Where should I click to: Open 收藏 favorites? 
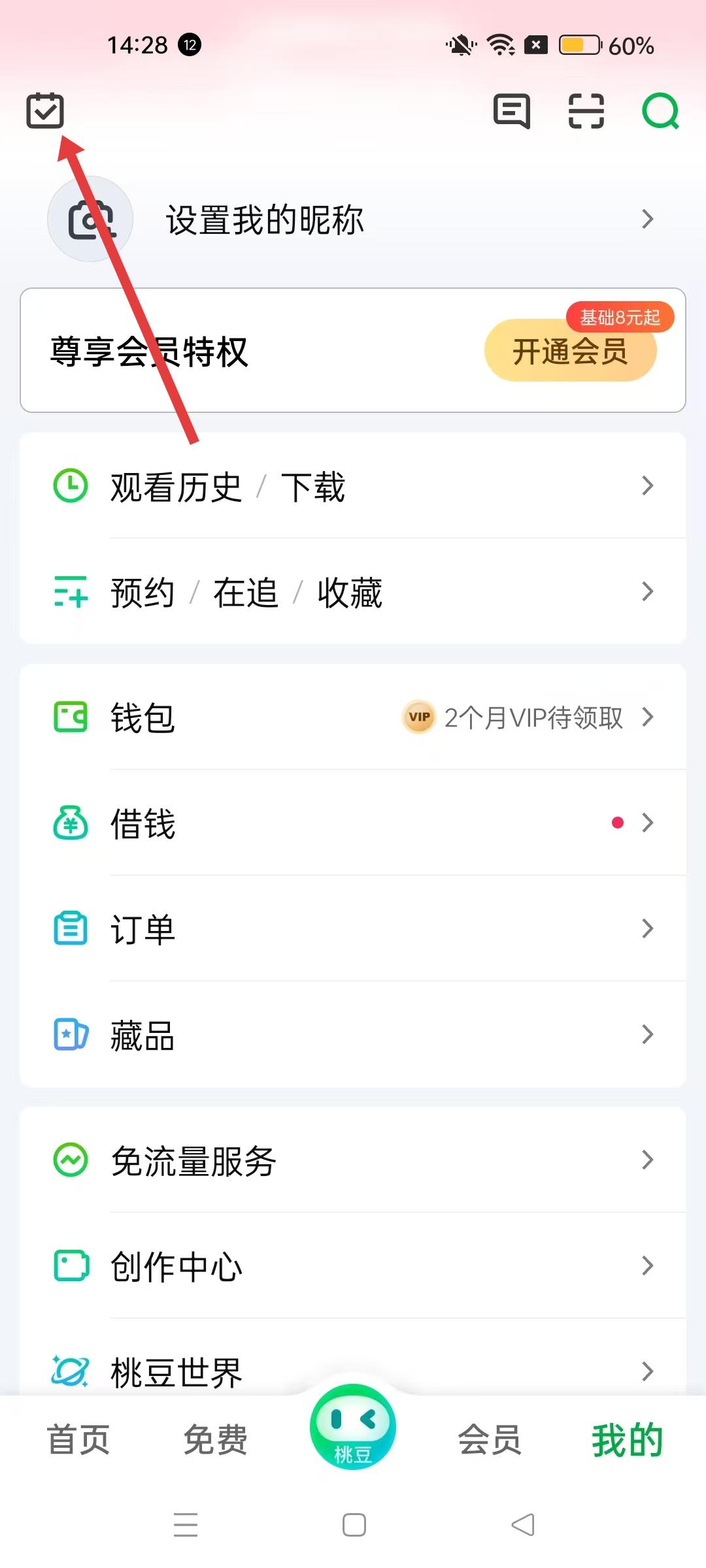click(x=350, y=593)
